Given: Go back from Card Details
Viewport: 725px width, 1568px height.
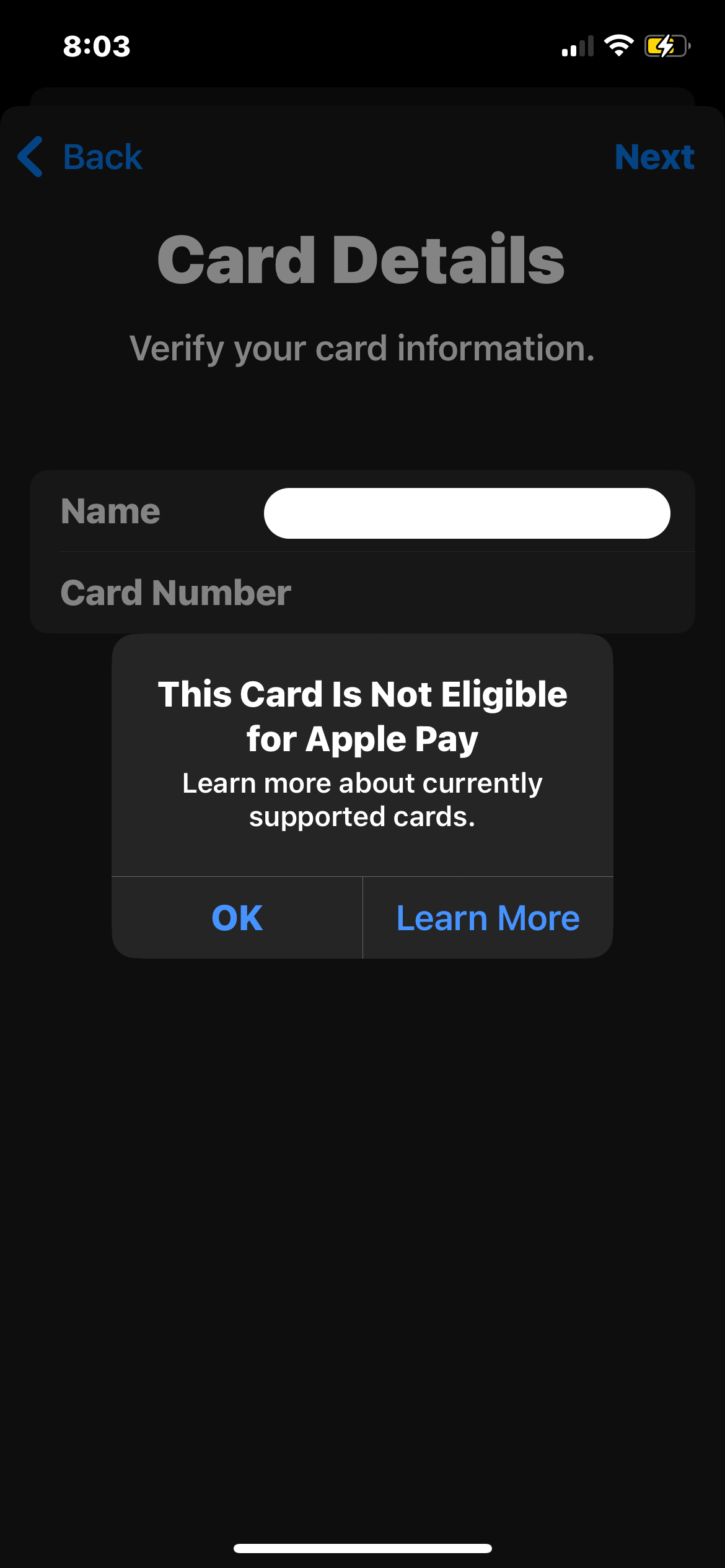Looking at the screenshot, I should [81, 157].
